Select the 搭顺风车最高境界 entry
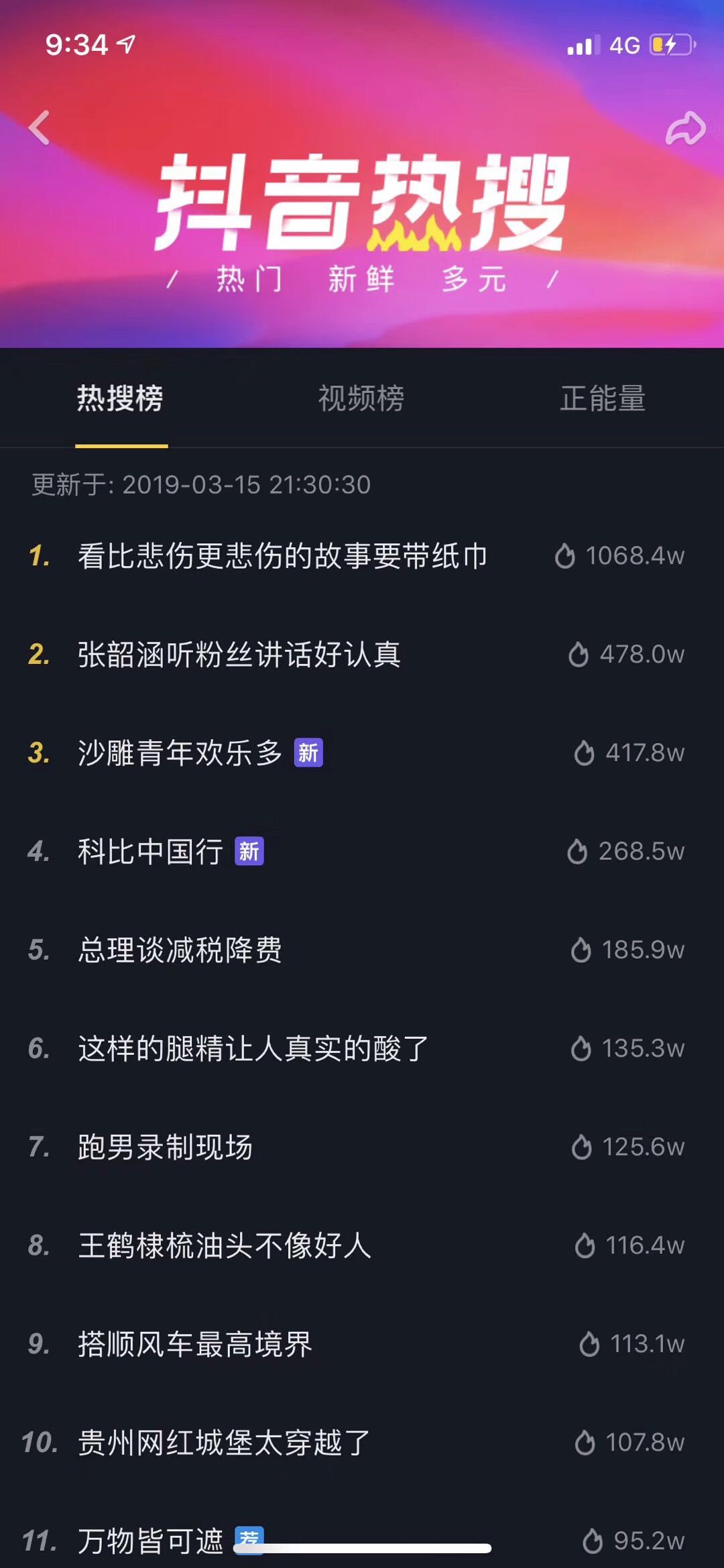This screenshot has width=724, height=1568. pyautogui.click(x=195, y=1345)
